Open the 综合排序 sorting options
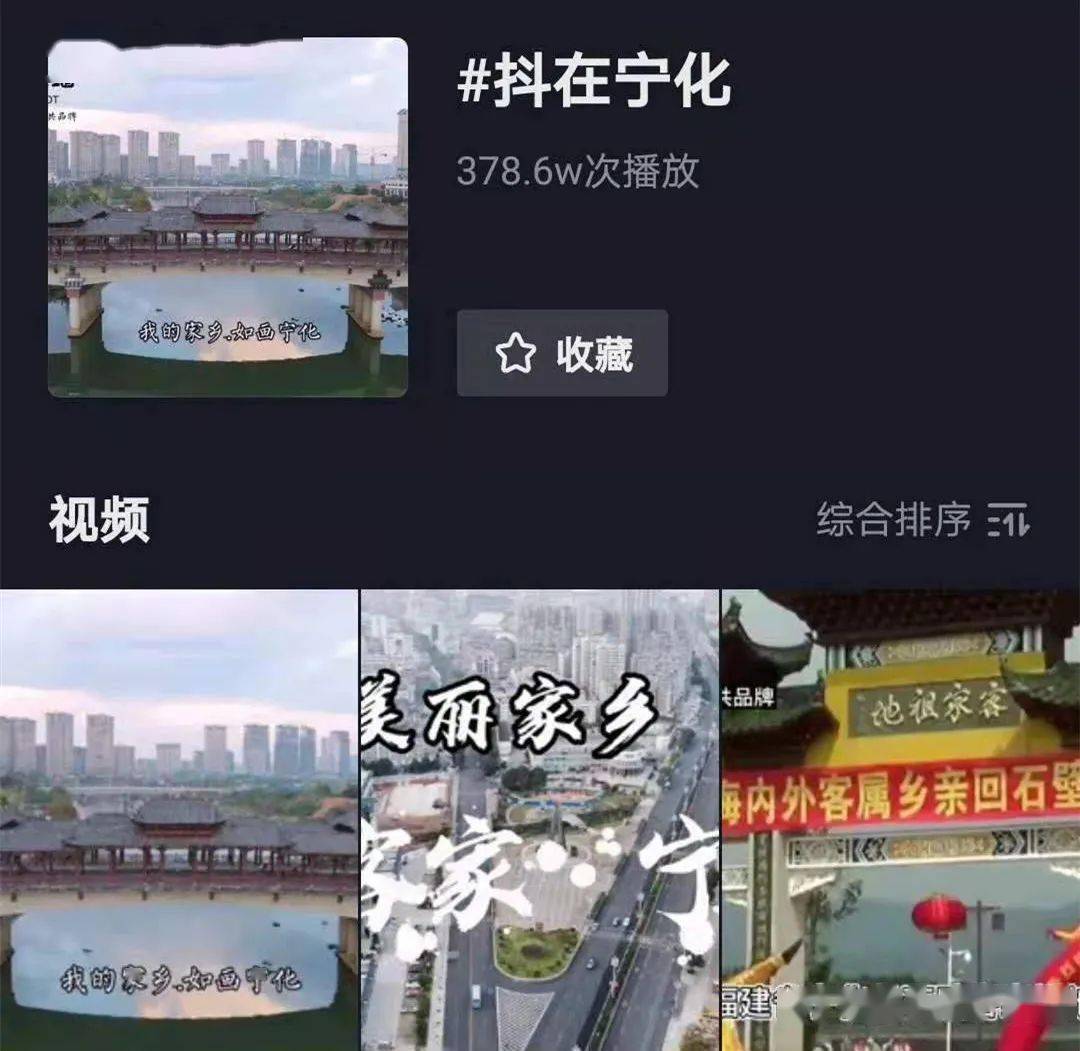This screenshot has width=1080, height=1051. (x=922, y=520)
